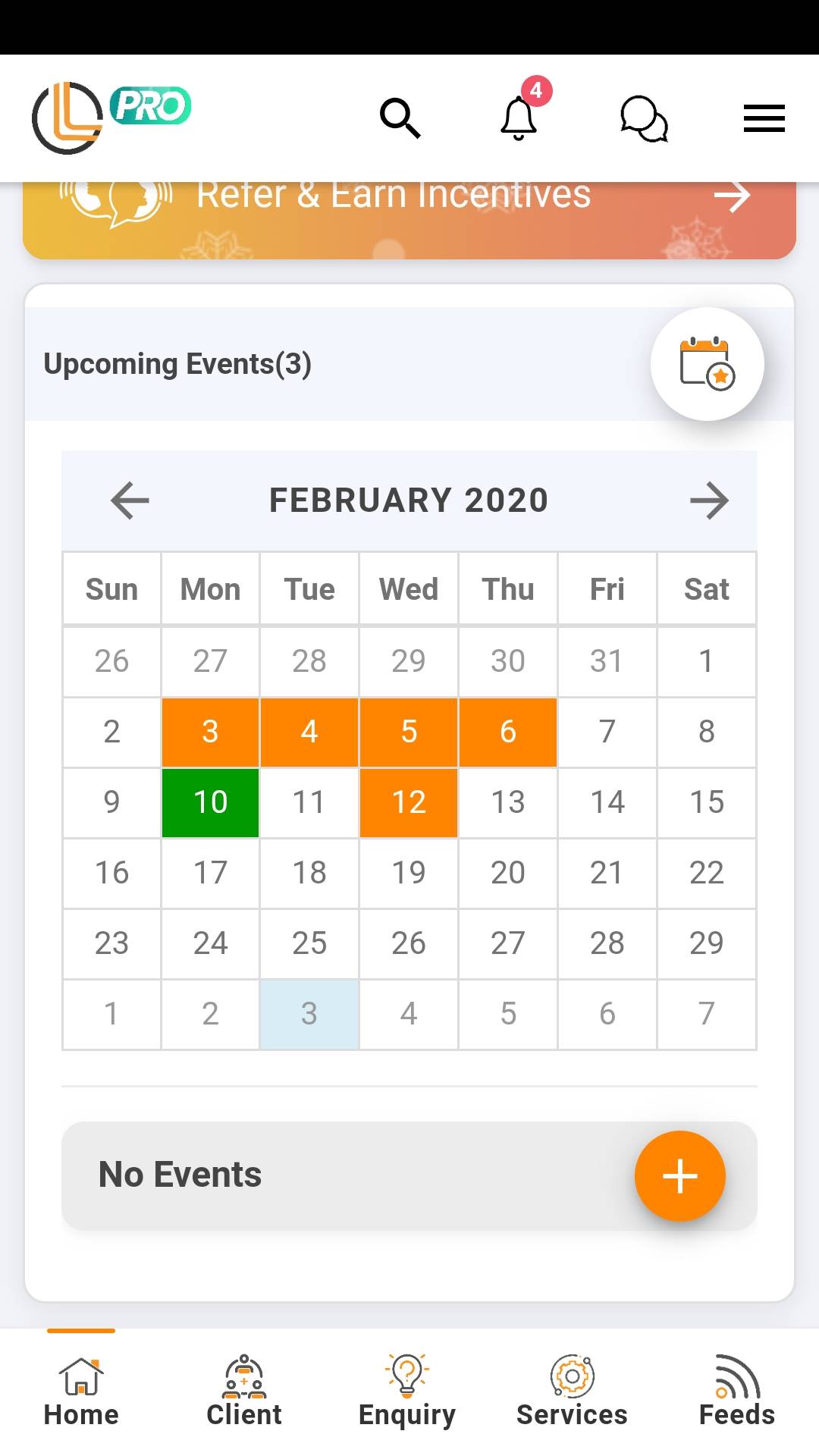819x1456 pixels.
Task: Switch to the Feeds tab
Action: pos(736,1392)
